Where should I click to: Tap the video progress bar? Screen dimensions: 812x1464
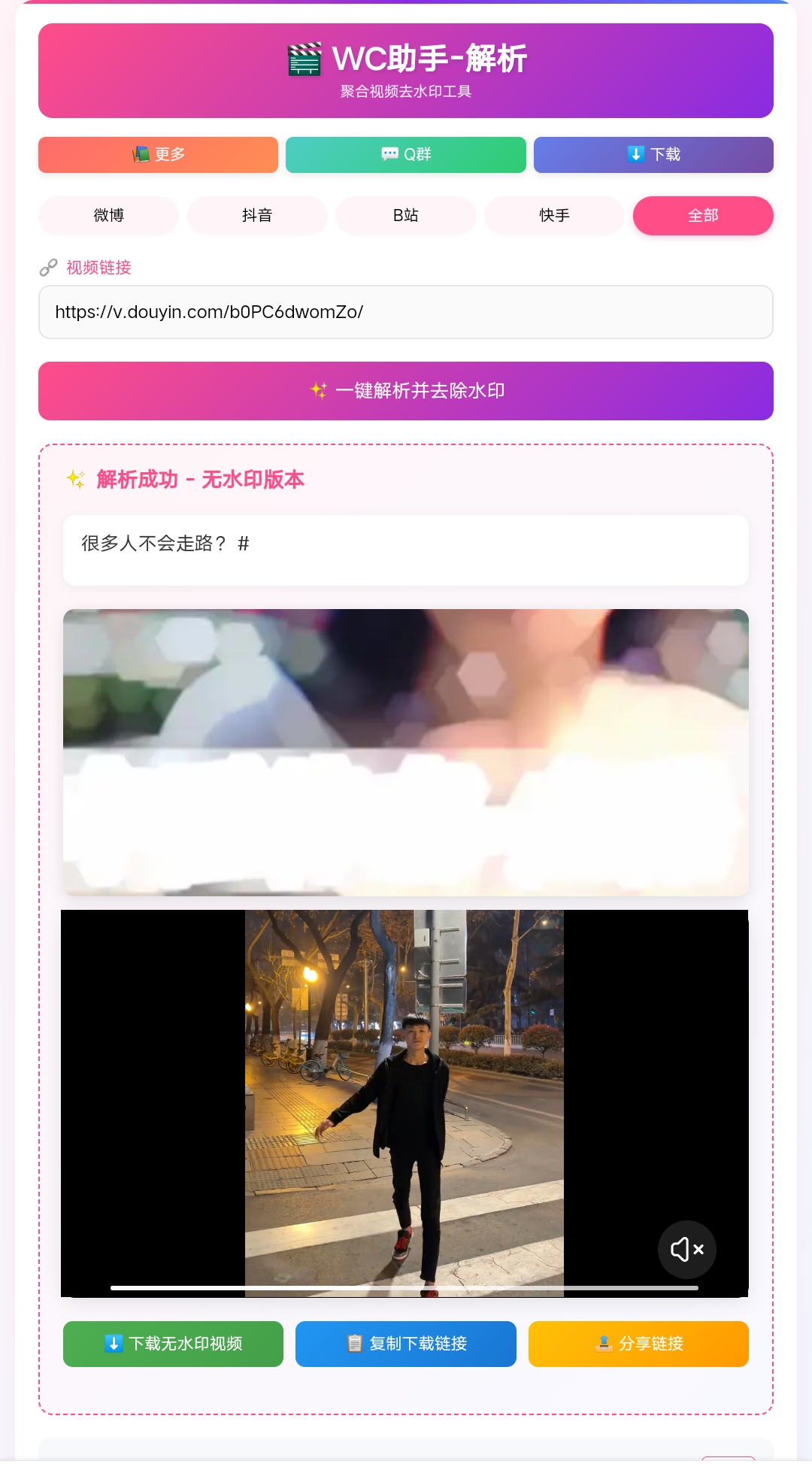404,1288
